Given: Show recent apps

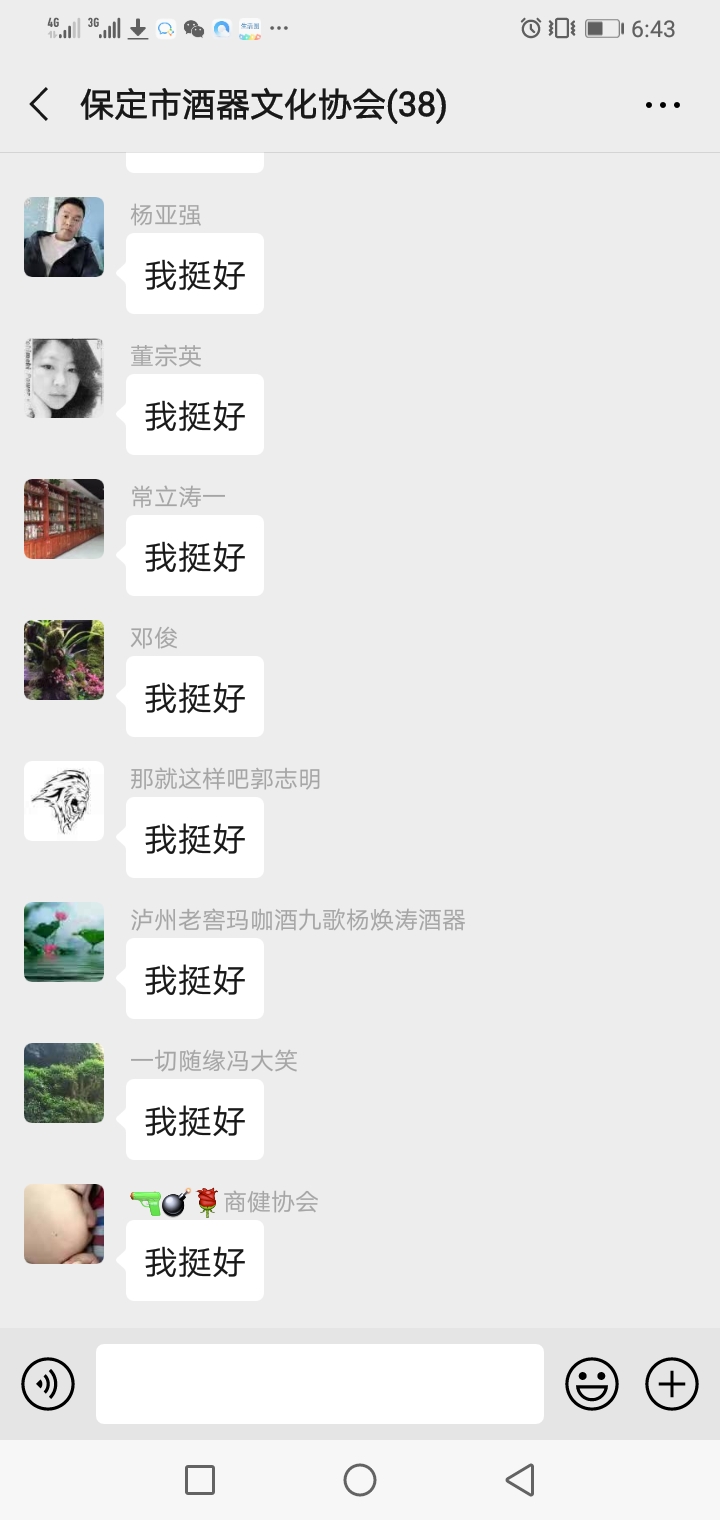Looking at the screenshot, I should click(200, 1480).
